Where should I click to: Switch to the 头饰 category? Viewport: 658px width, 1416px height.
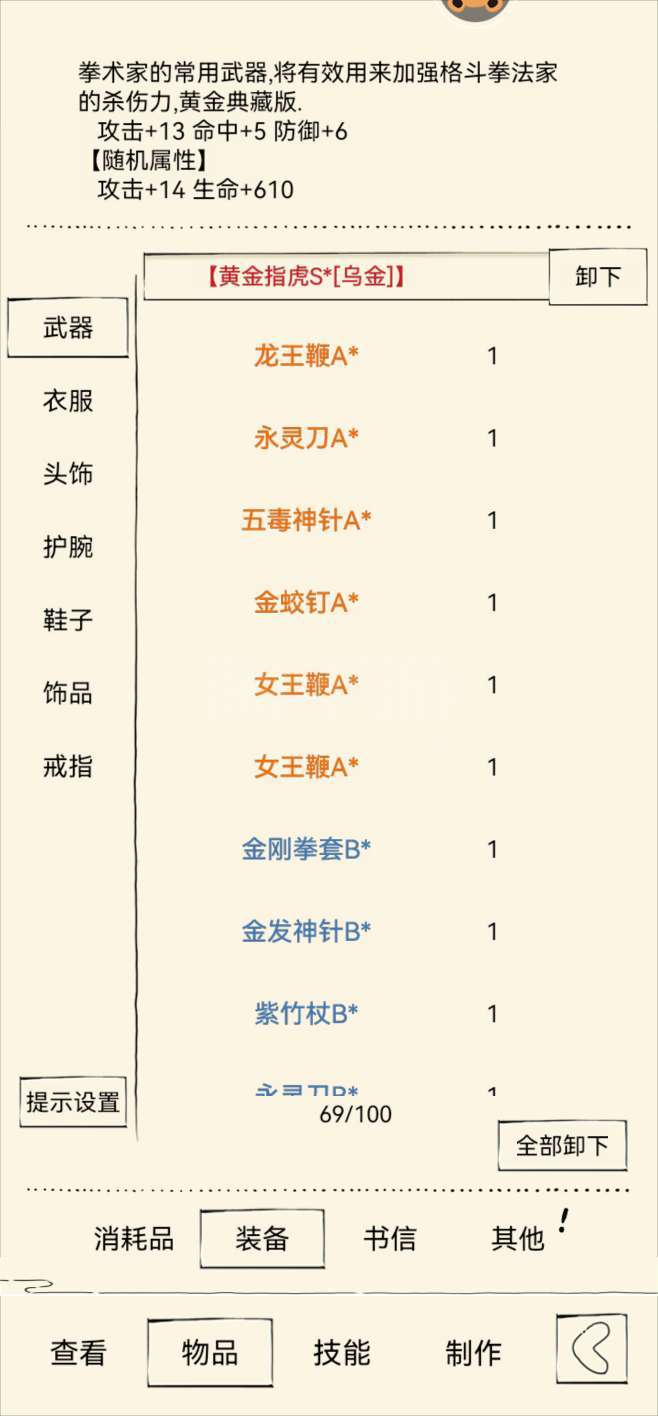68,474
